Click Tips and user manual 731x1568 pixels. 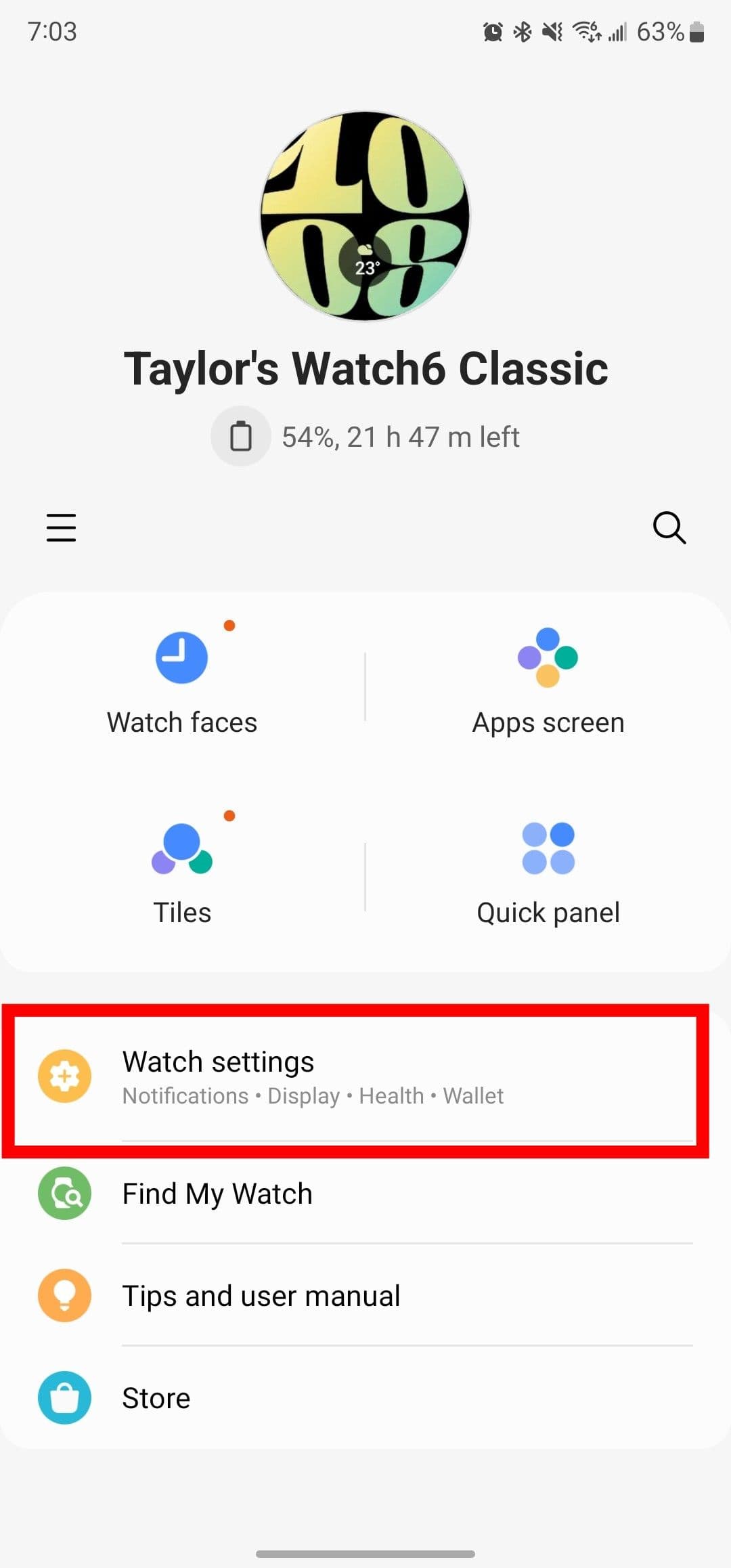point(261,1295)
